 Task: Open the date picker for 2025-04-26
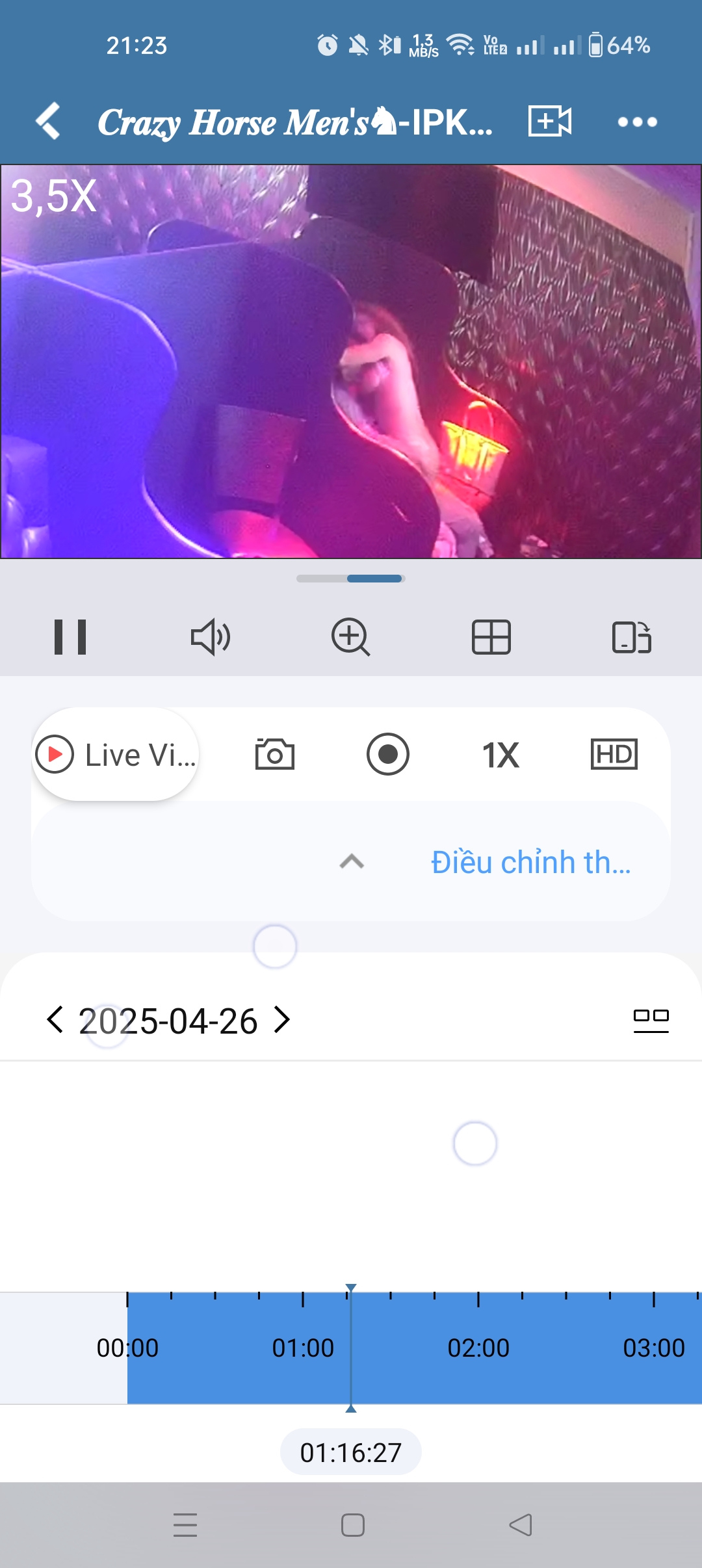point(168,1021)
